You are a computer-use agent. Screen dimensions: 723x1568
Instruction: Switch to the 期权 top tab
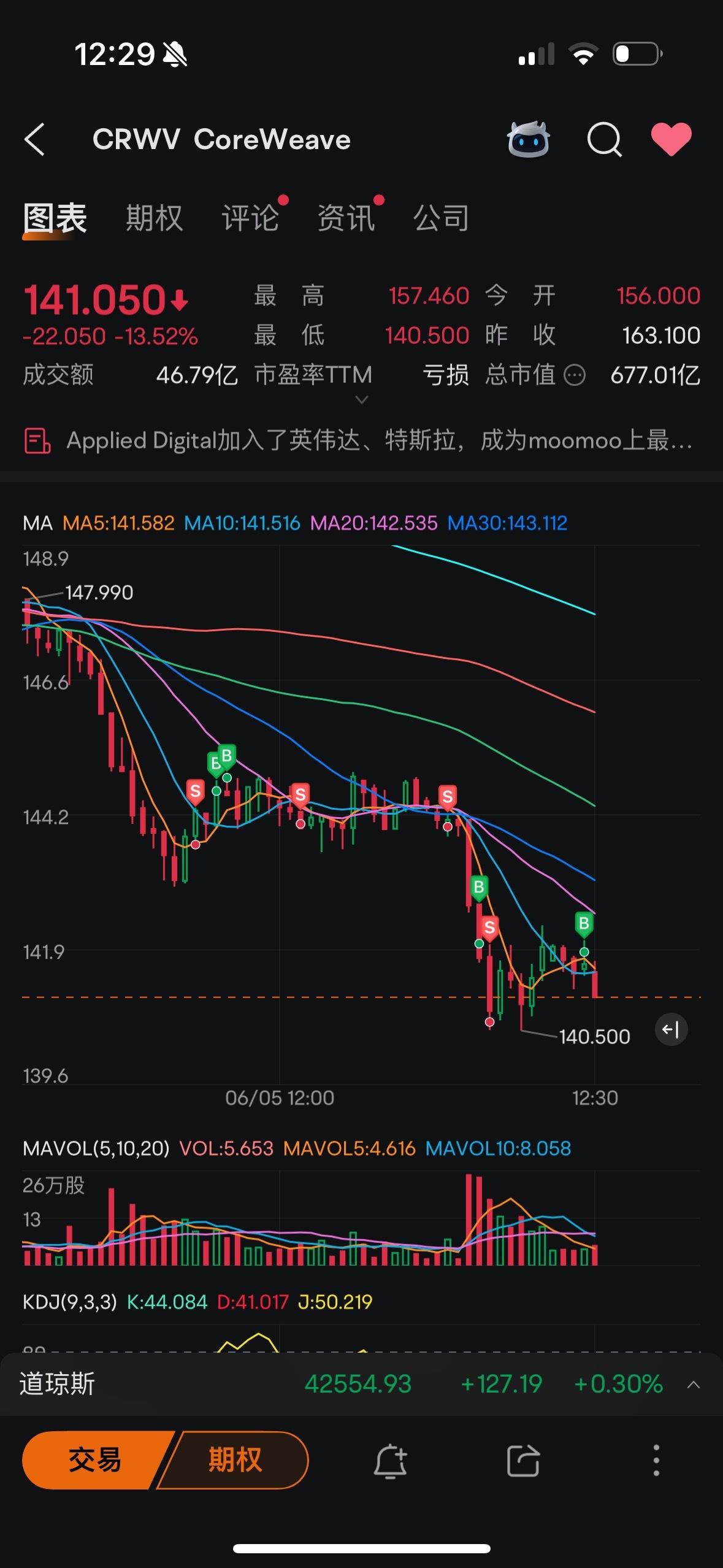click(x=154, y=218)
